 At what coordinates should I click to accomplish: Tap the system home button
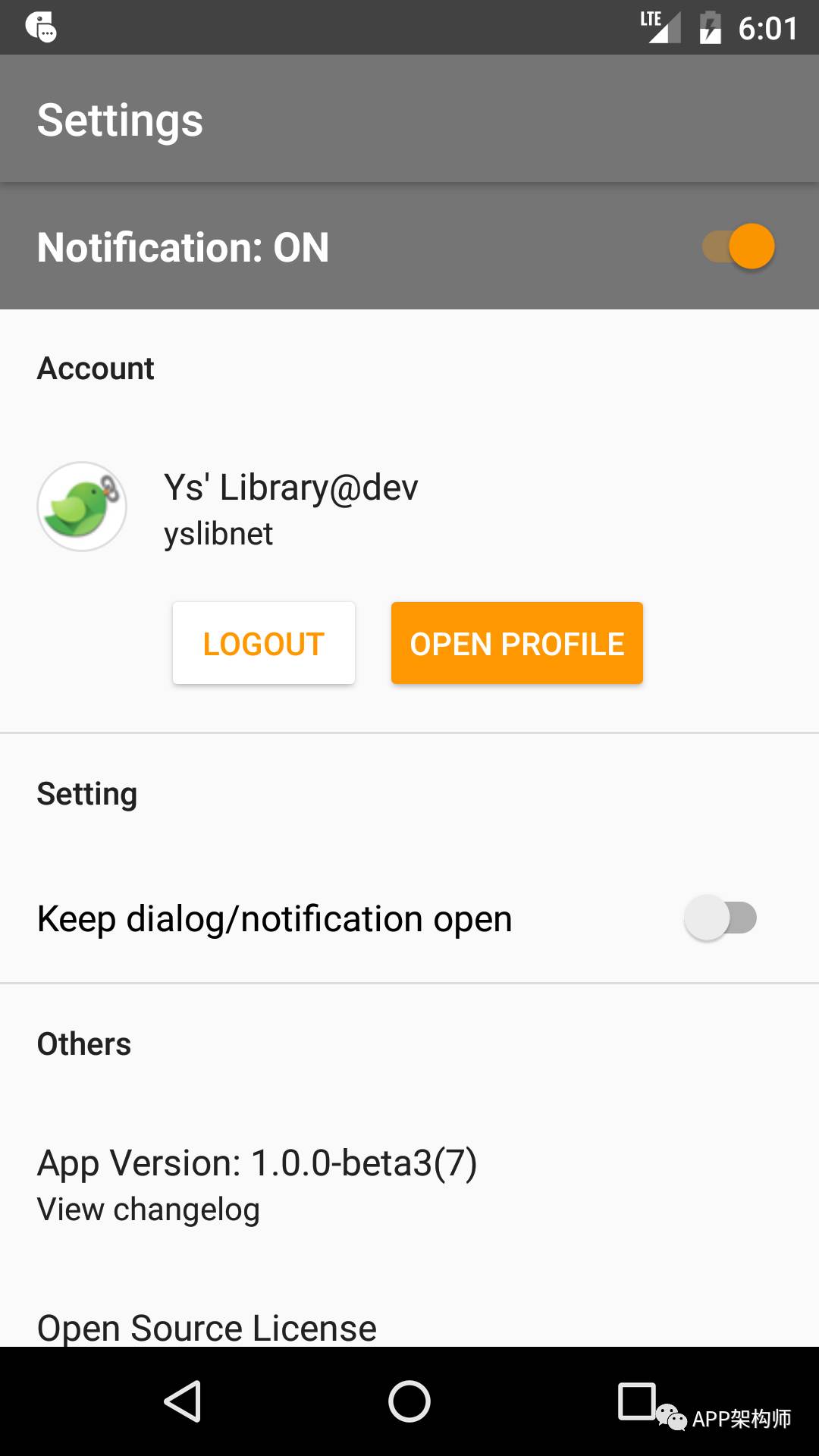(409, 1401)
